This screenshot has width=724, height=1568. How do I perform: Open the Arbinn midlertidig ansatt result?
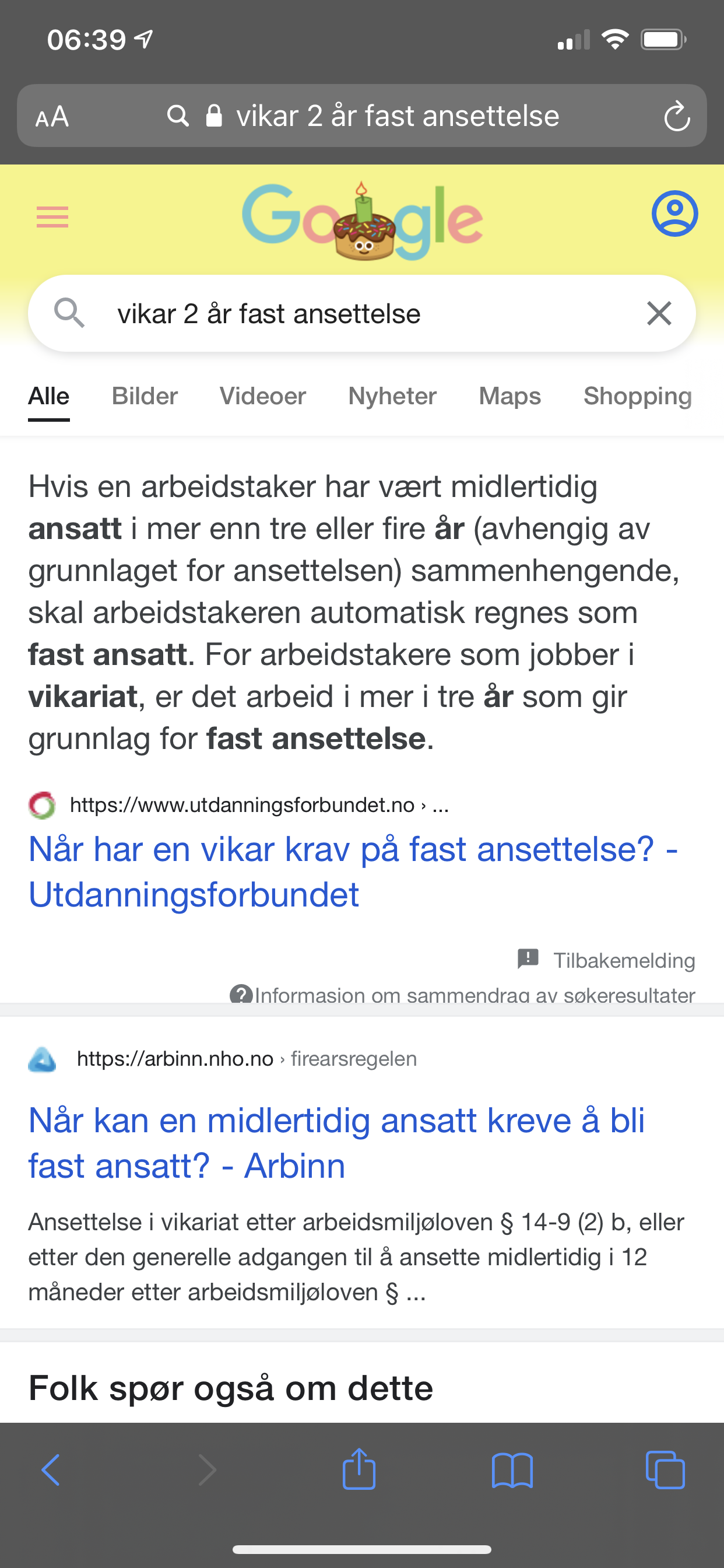tap(336, 1143)
